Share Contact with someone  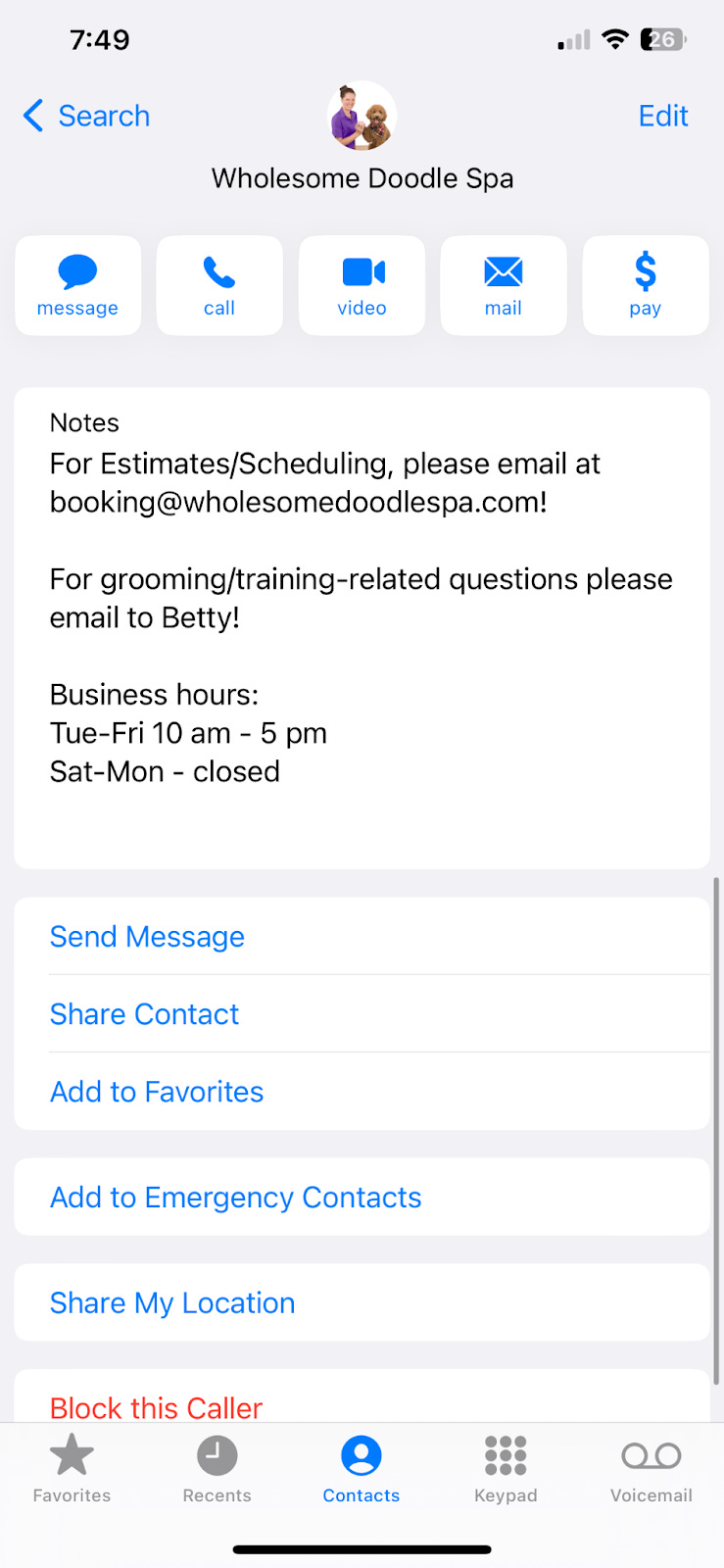click(144, 1014)
